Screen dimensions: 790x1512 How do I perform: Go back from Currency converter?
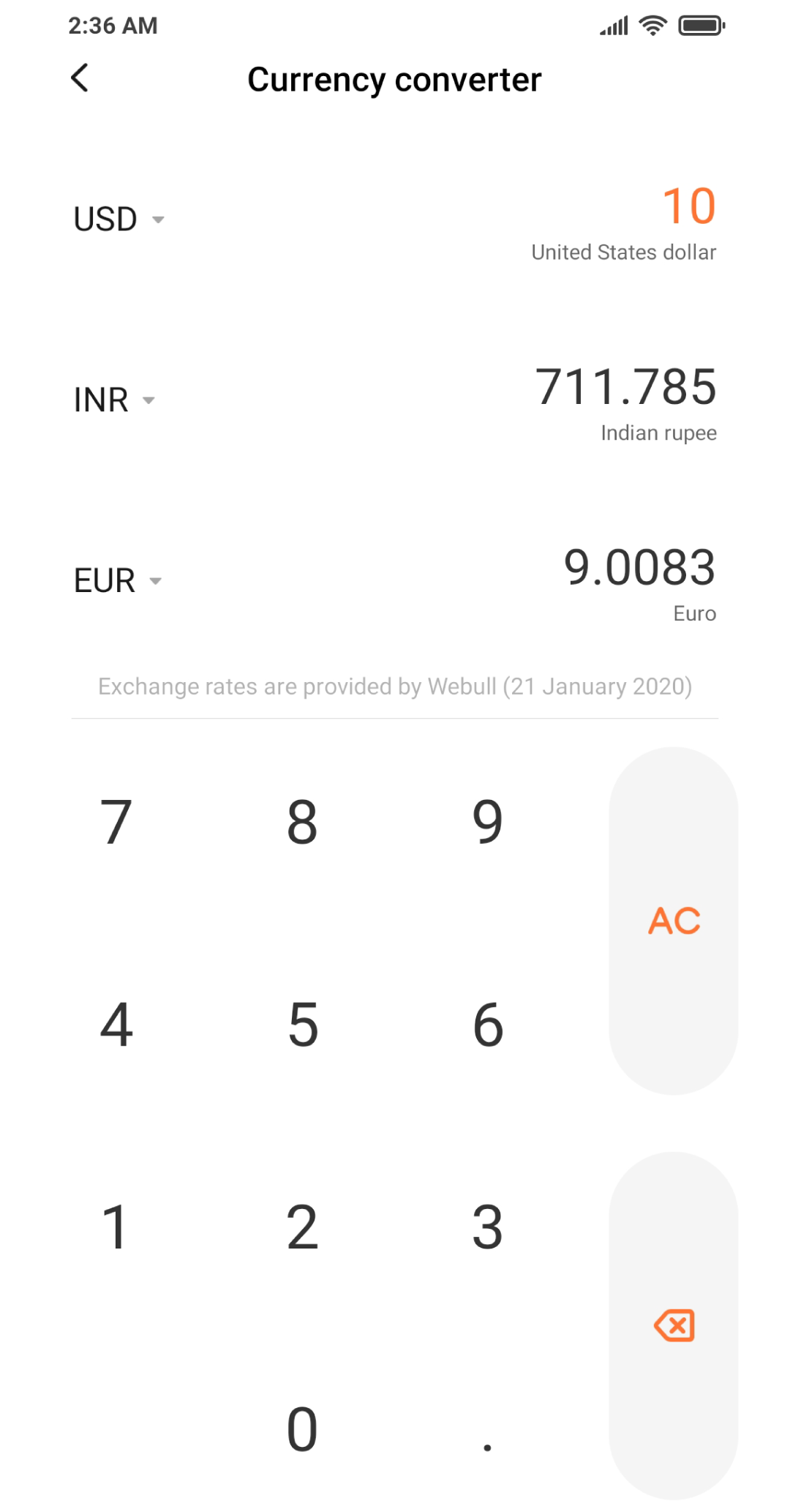click(80, 78)
